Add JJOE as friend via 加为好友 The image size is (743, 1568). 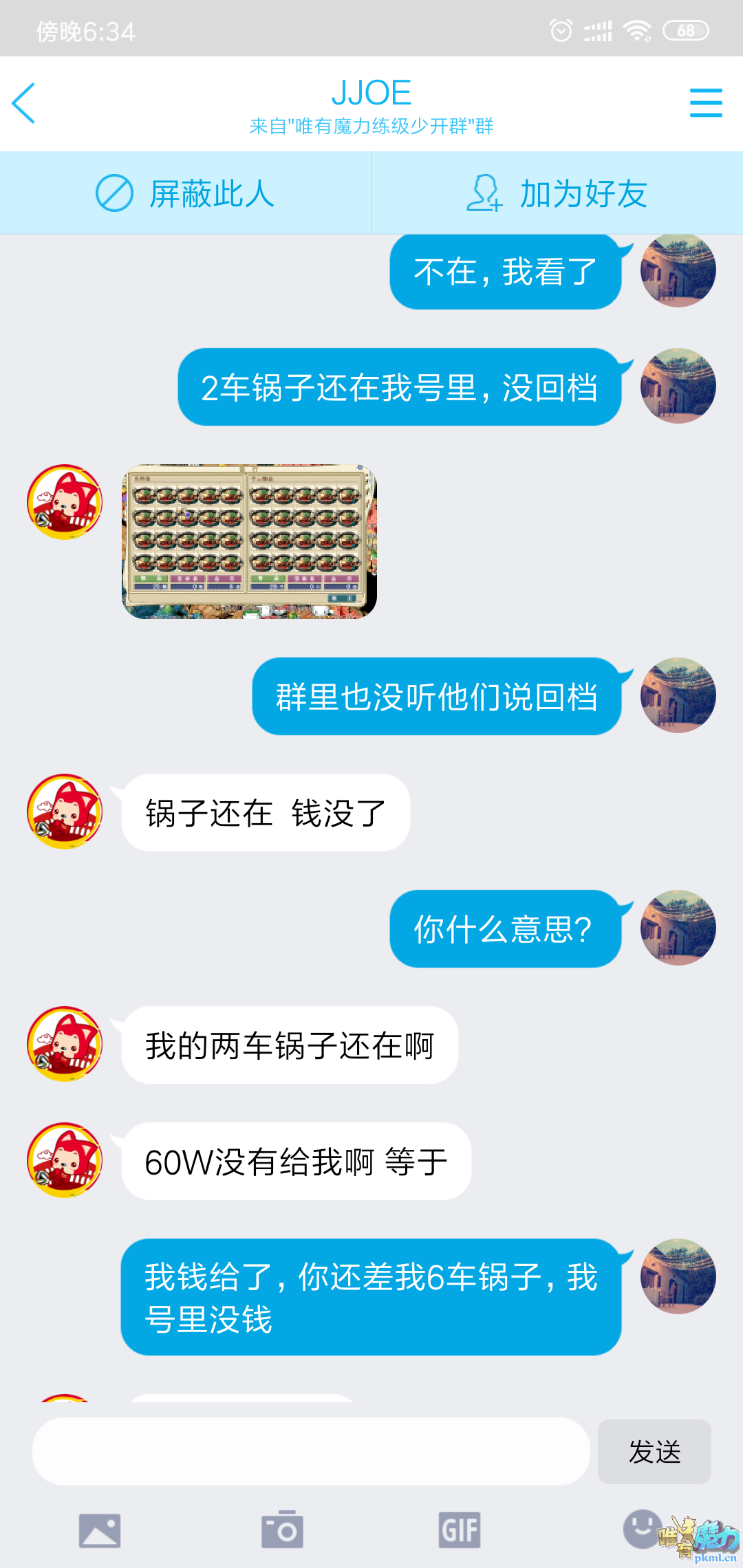coord(557,193)
